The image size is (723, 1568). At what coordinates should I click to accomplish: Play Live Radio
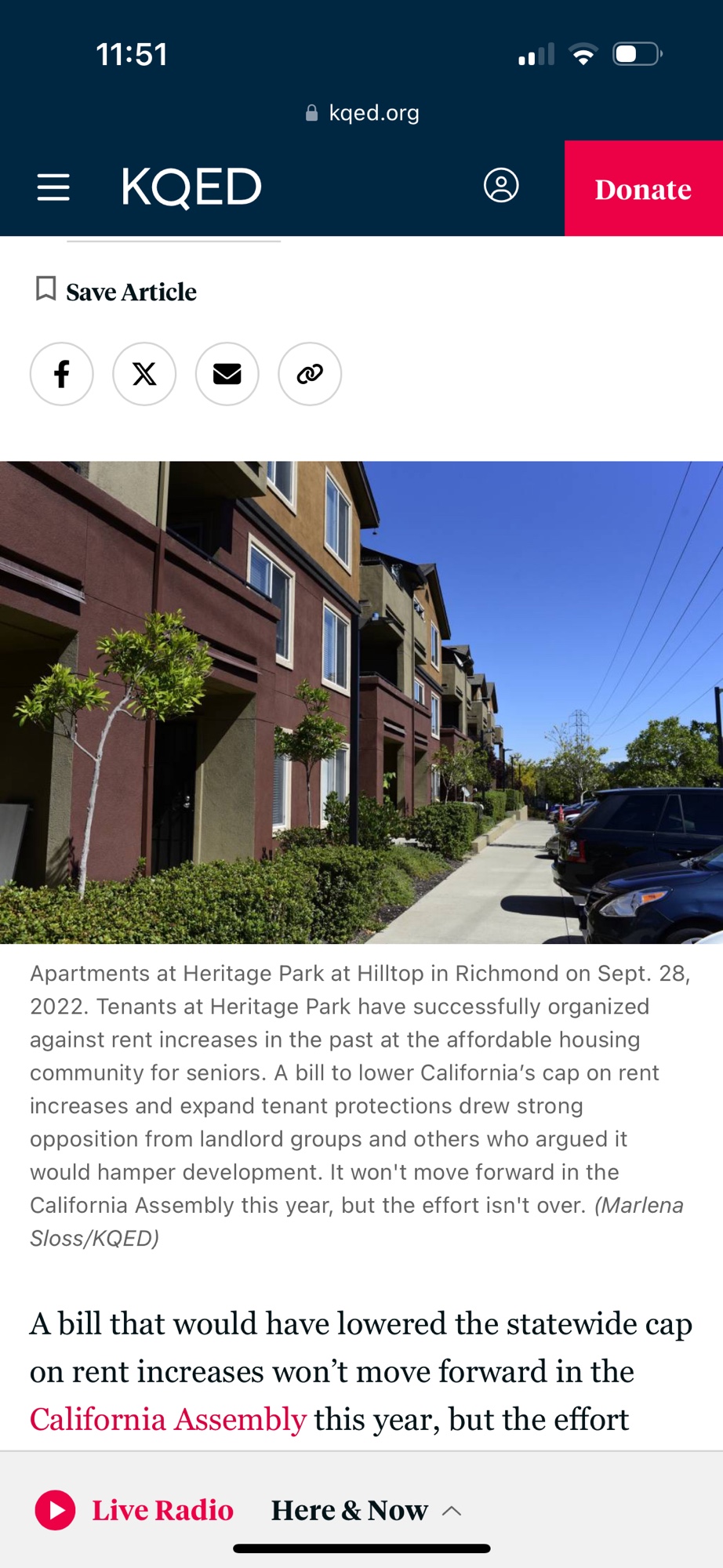click(x=56, y=1510)
